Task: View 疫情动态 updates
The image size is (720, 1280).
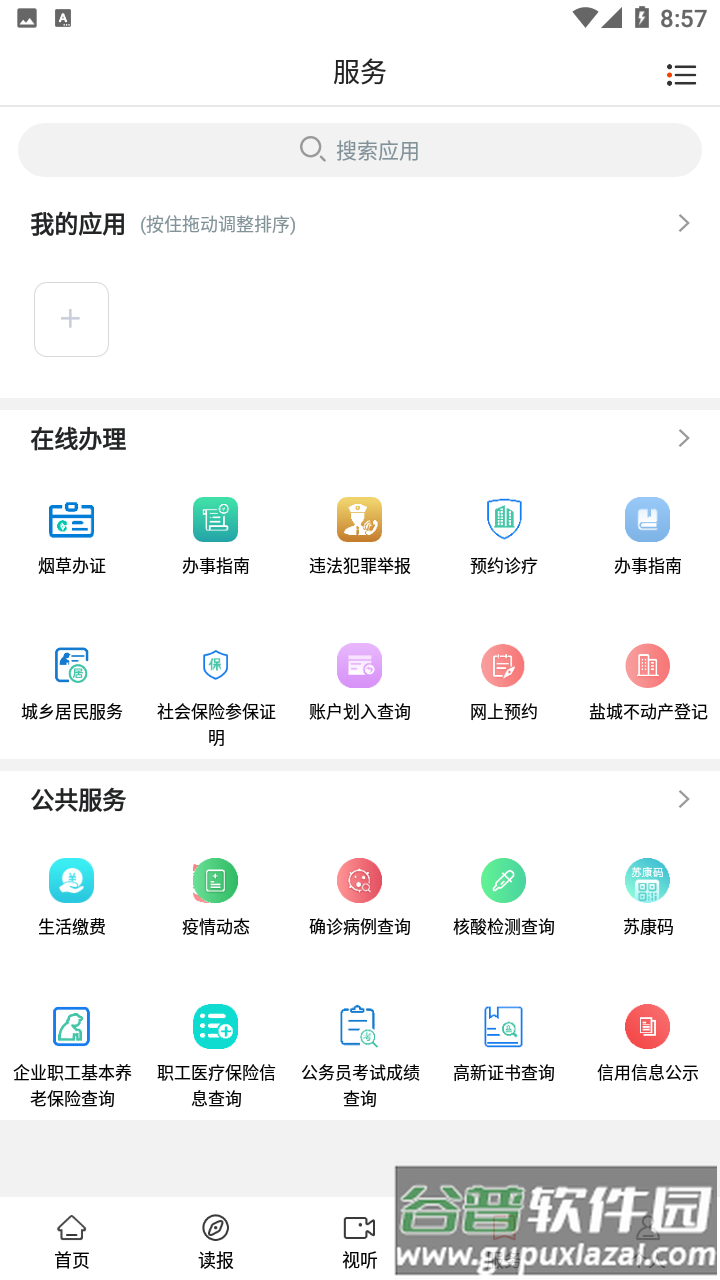Action: coord(216,897)
